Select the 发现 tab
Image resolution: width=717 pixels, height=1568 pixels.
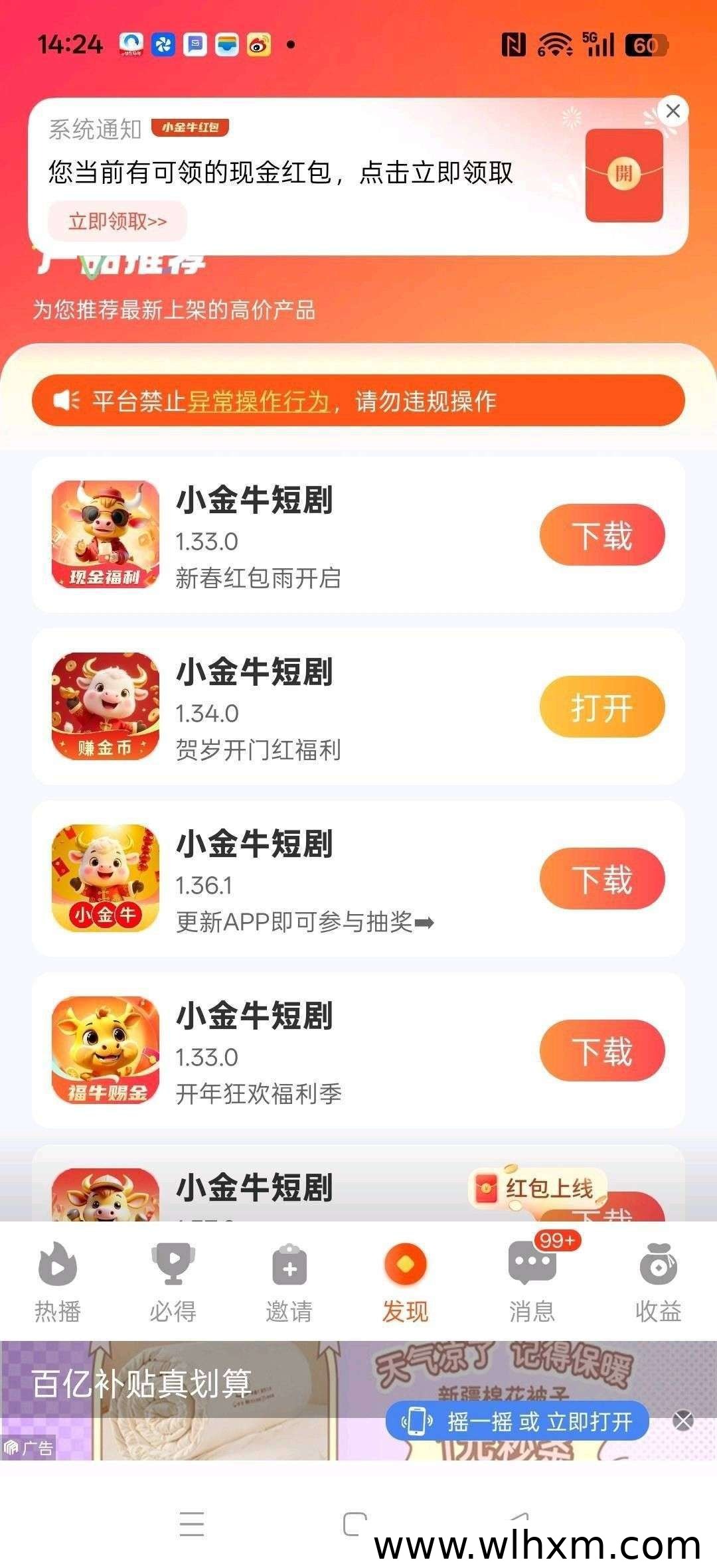click(x=405, y=1283)
